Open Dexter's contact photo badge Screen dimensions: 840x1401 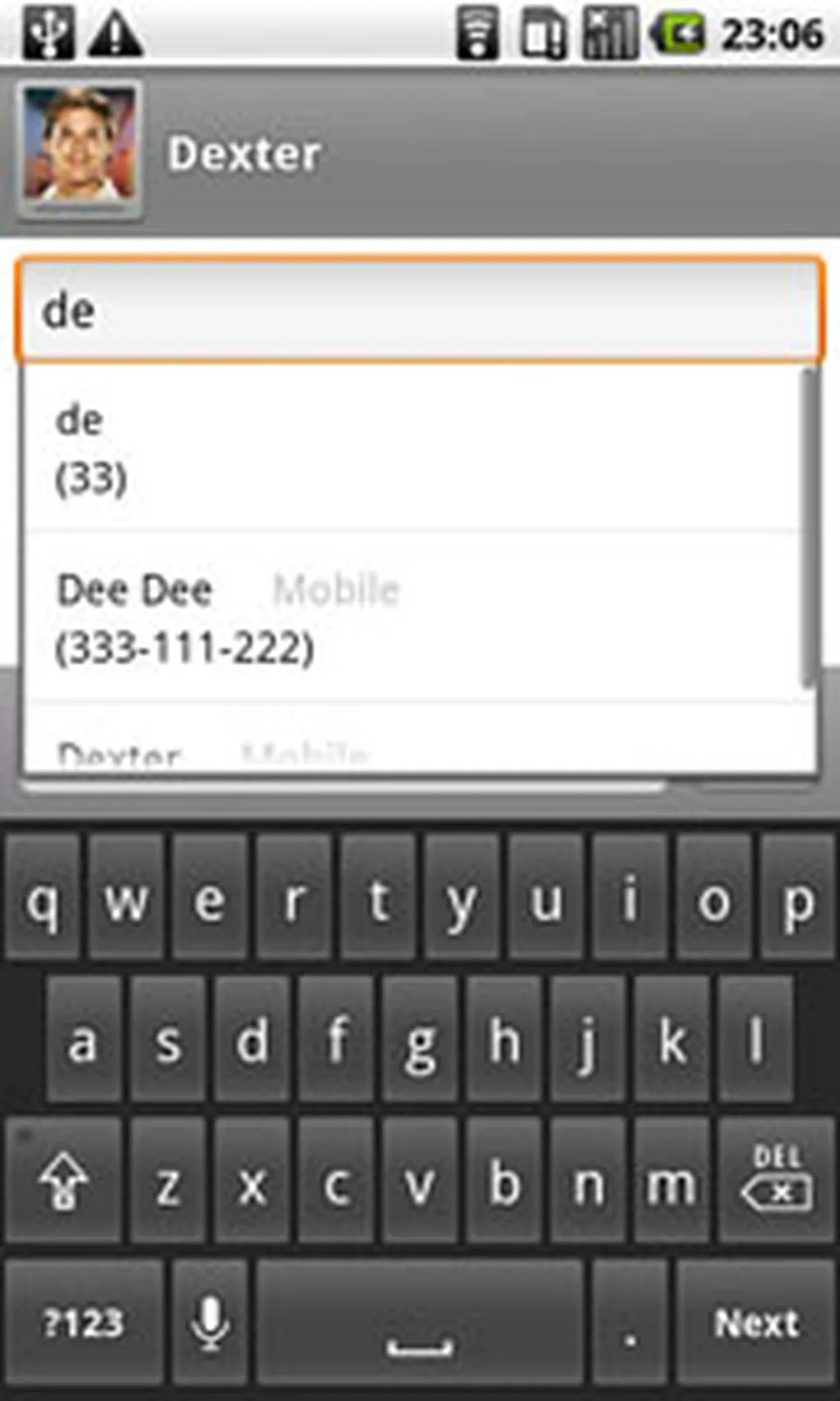(x=80, y=150)
